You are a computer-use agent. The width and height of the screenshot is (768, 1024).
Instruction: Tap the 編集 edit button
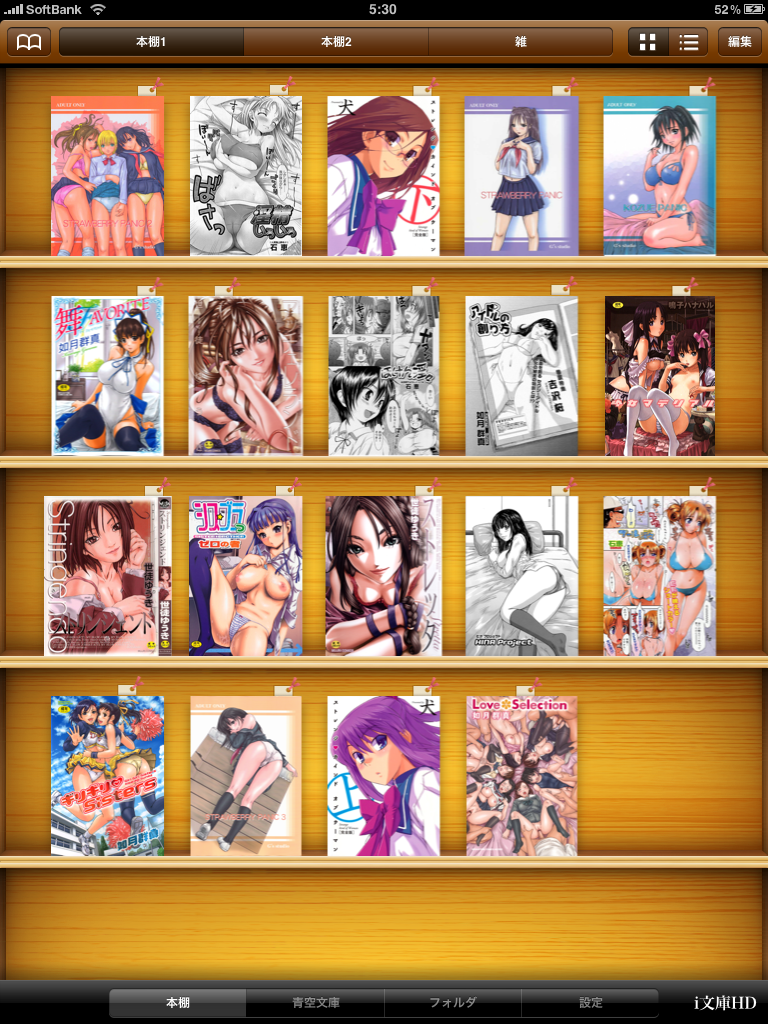(x=740, y=42)
